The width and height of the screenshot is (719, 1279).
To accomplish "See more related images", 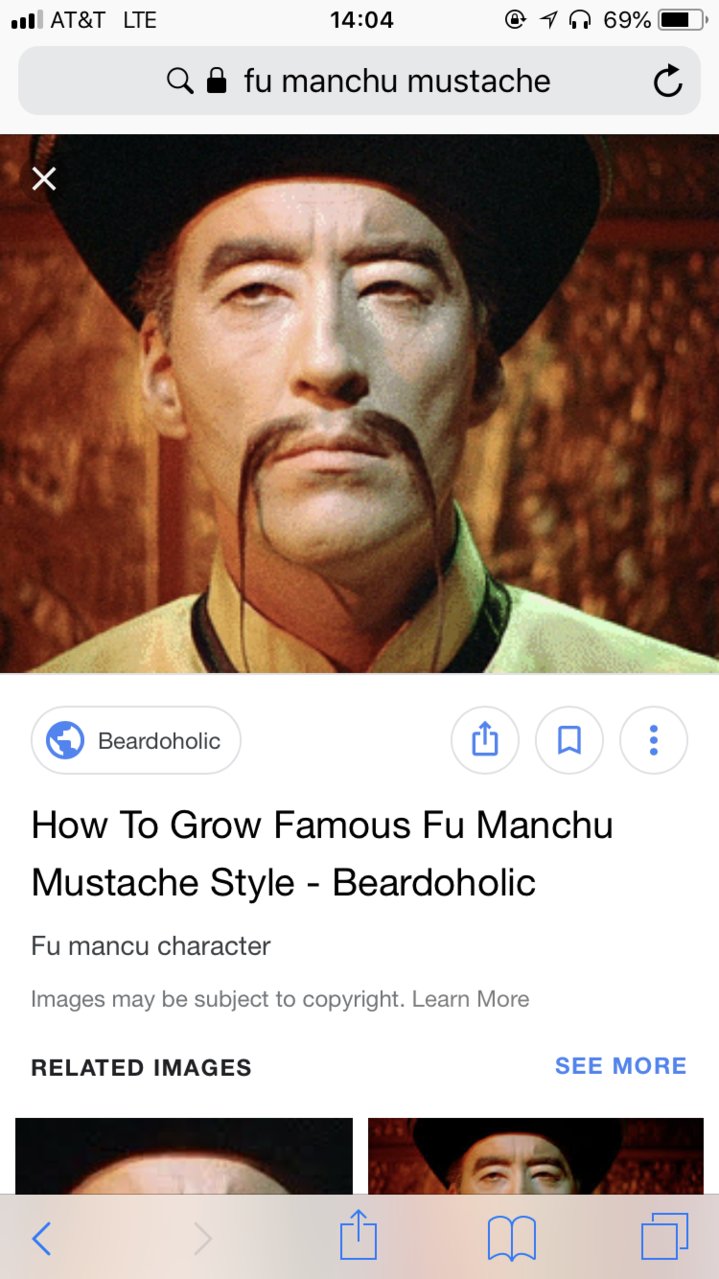I will [620, 1066].
